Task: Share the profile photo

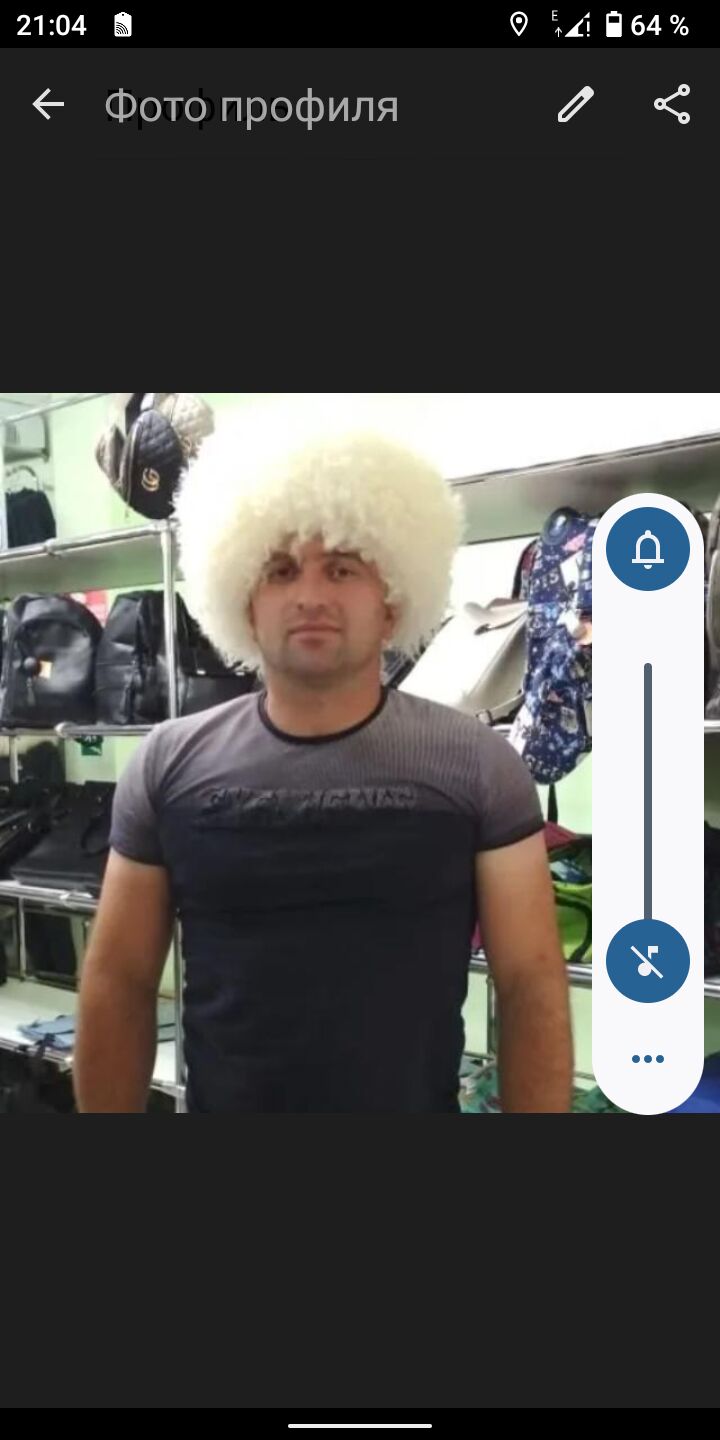Action: [x=672, y=105]
